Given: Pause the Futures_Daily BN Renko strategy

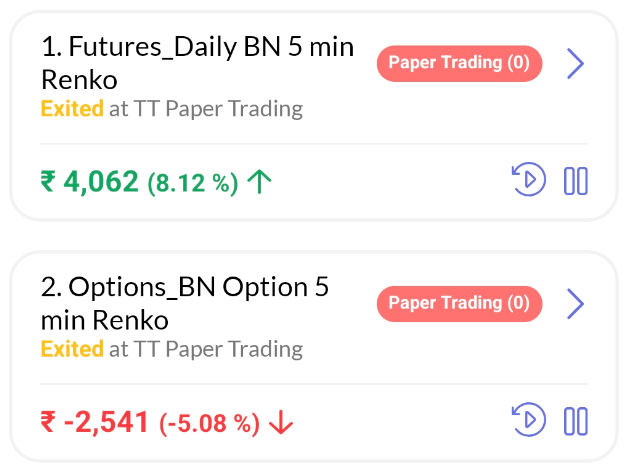Looking at the screenshot, I should (576, 181).
